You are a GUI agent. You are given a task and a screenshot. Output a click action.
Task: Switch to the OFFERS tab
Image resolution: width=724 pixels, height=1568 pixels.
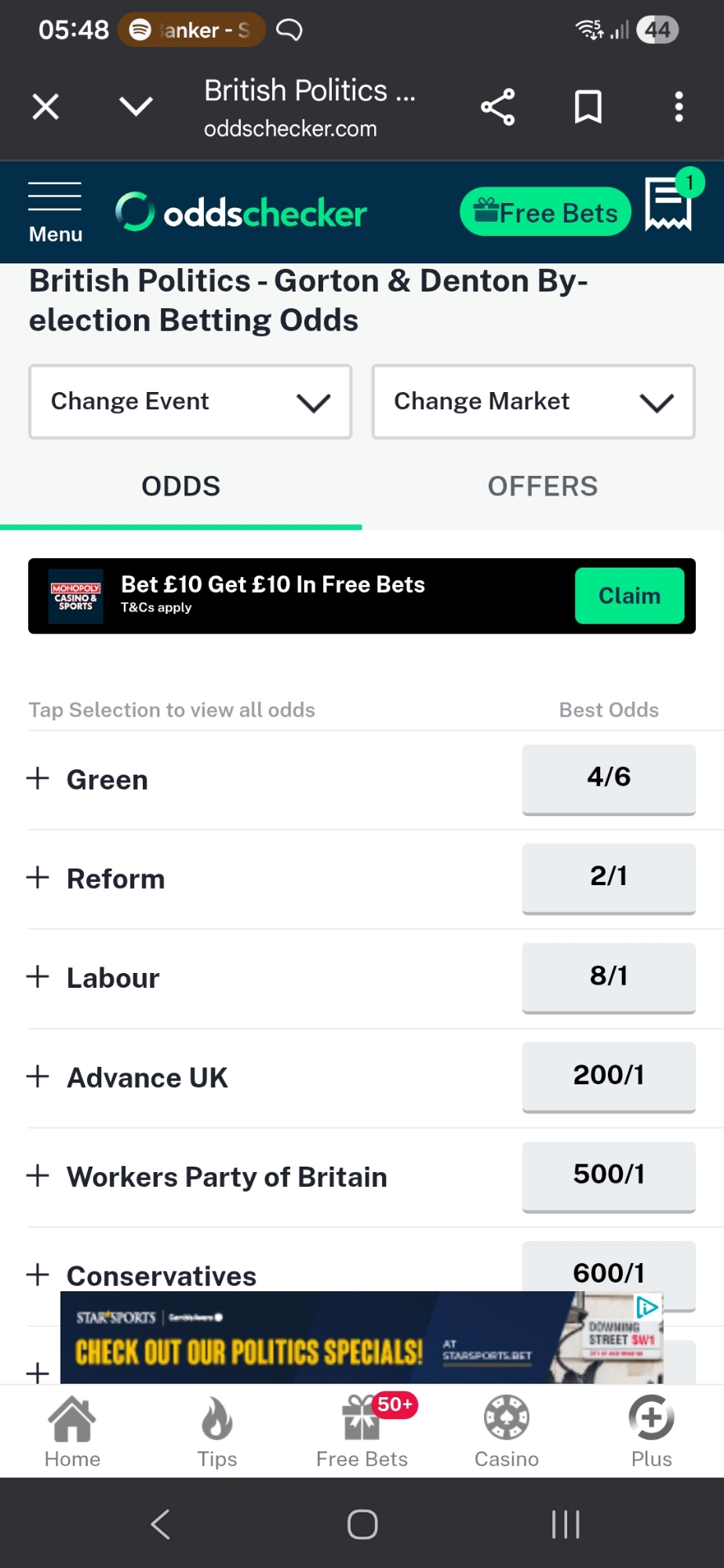point(542,486)
